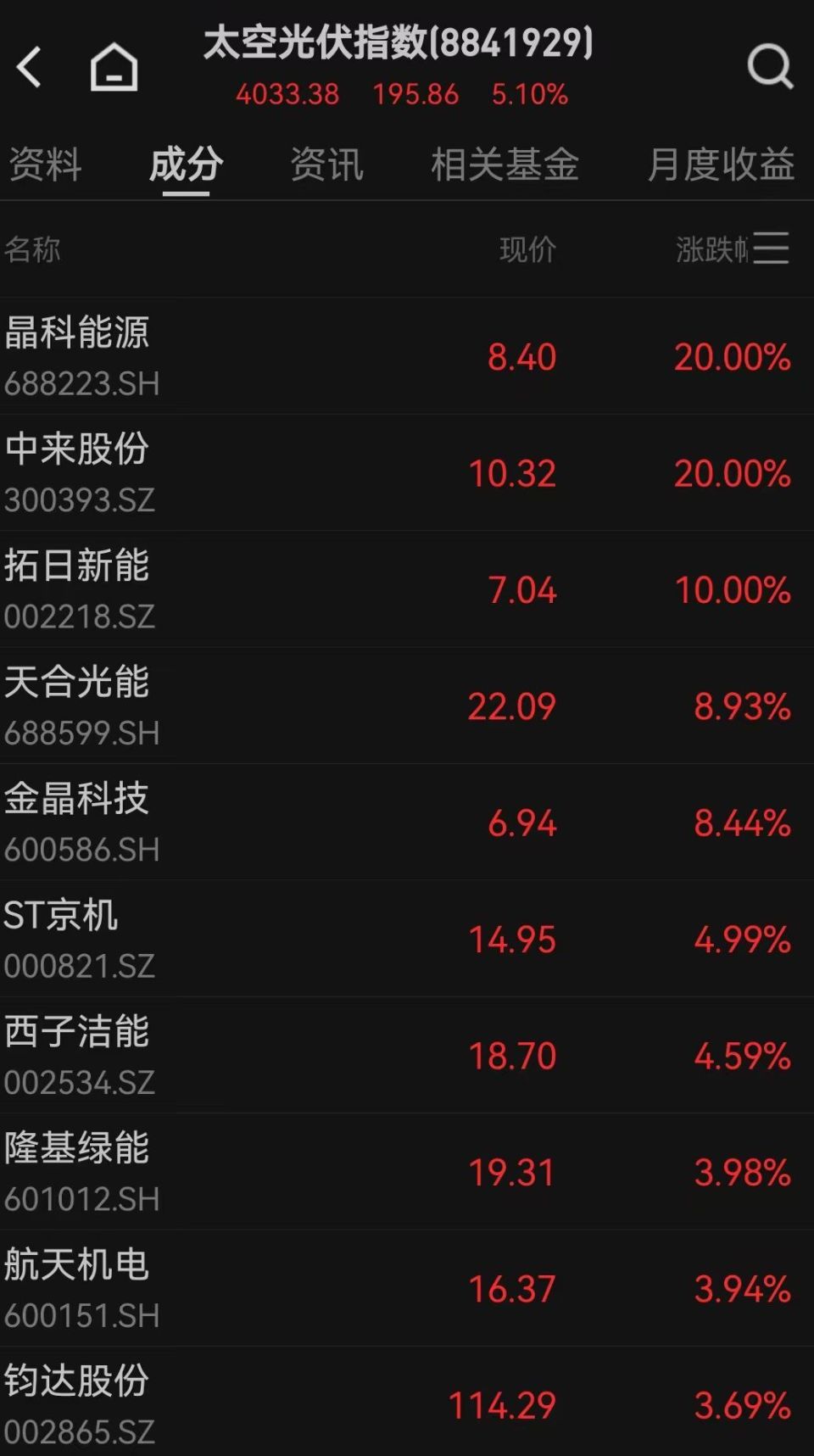This screenshot has width=814, height=1456.
Task: Open the home screen via house icon
Action: click(x=113, y=68)
